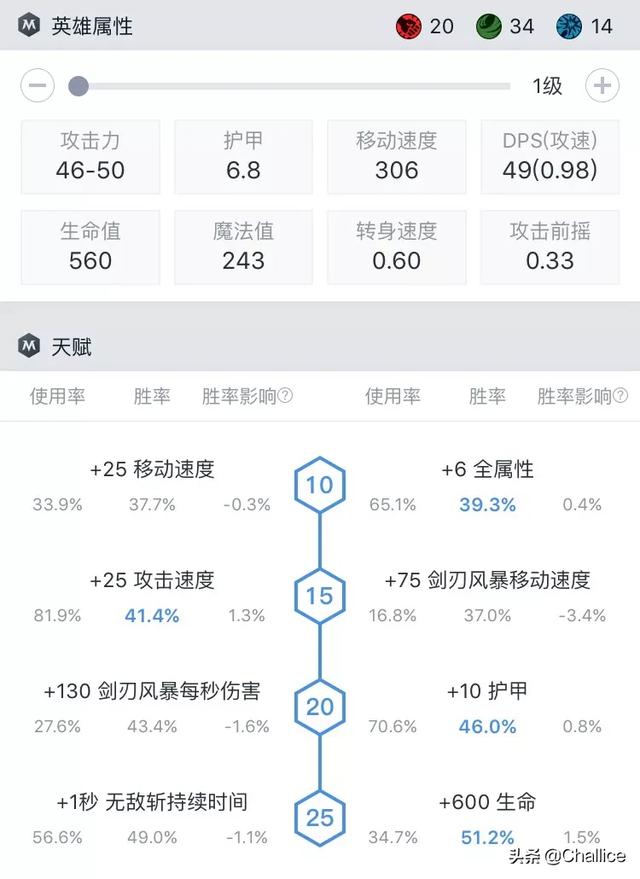Decrease hero level with the minus button
The height and width of the screenshot is (879, 640).
37,86
